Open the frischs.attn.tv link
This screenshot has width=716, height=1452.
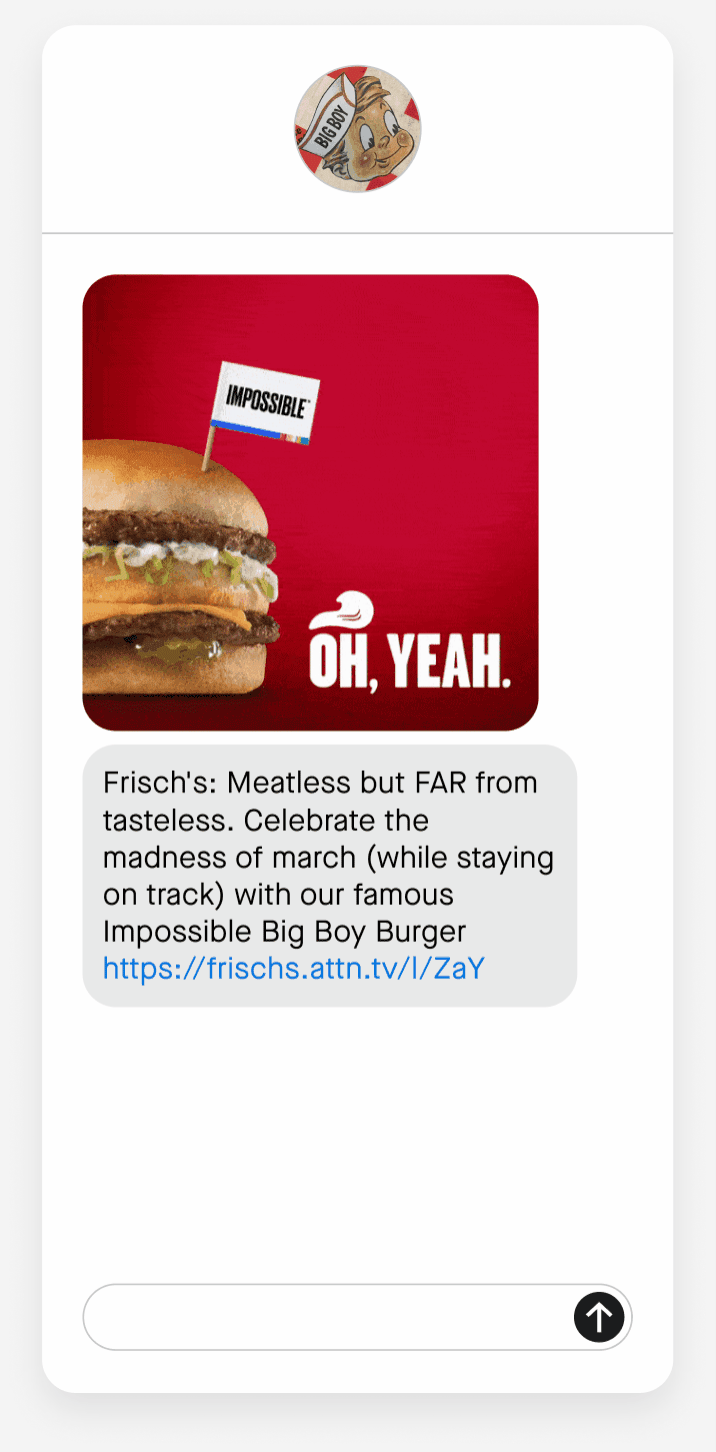coord(293,968)
